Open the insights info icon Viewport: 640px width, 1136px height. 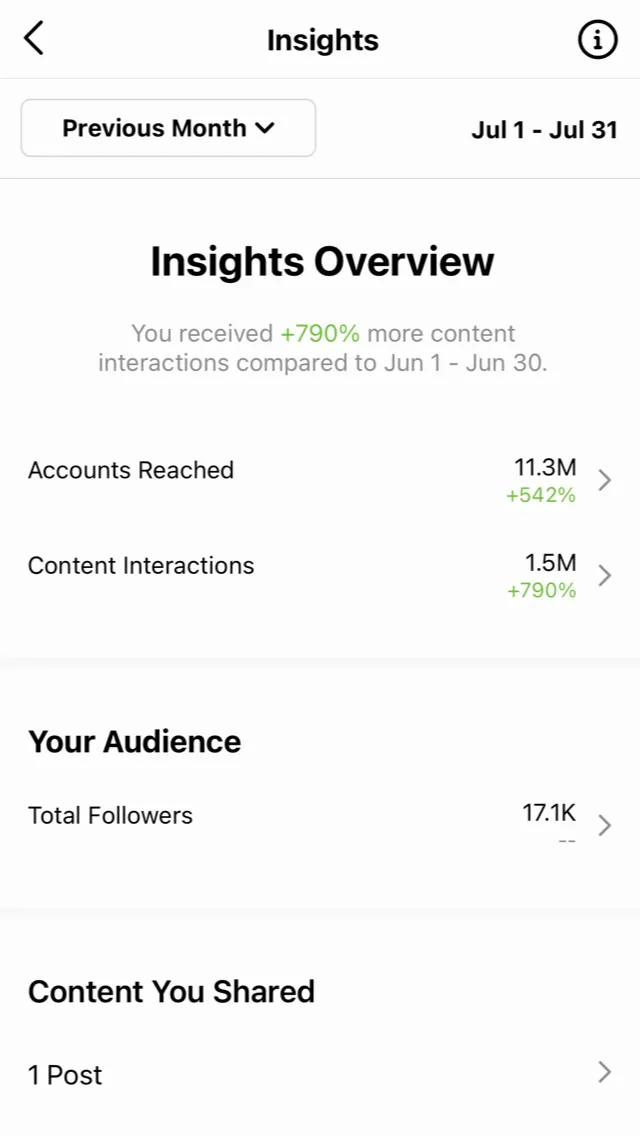click(x=598, y=40)
